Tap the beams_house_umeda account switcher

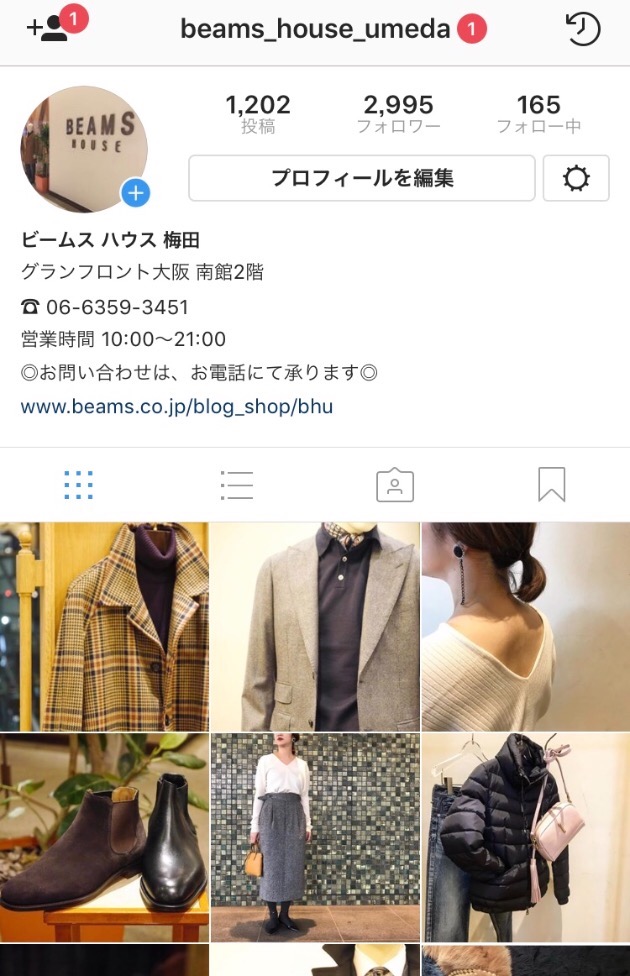[316, 29]
